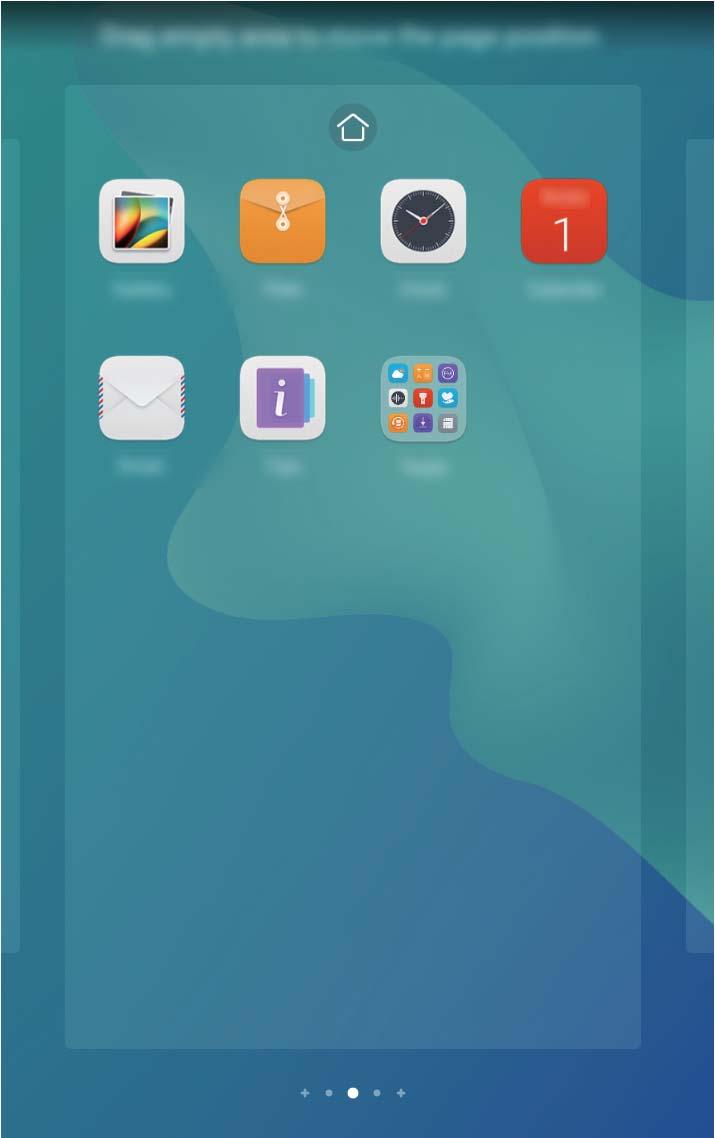Screen dimensions: 715x1138
Task: Launch the purple Tips app
Action: pyautogui.click(x=282, y=398)
